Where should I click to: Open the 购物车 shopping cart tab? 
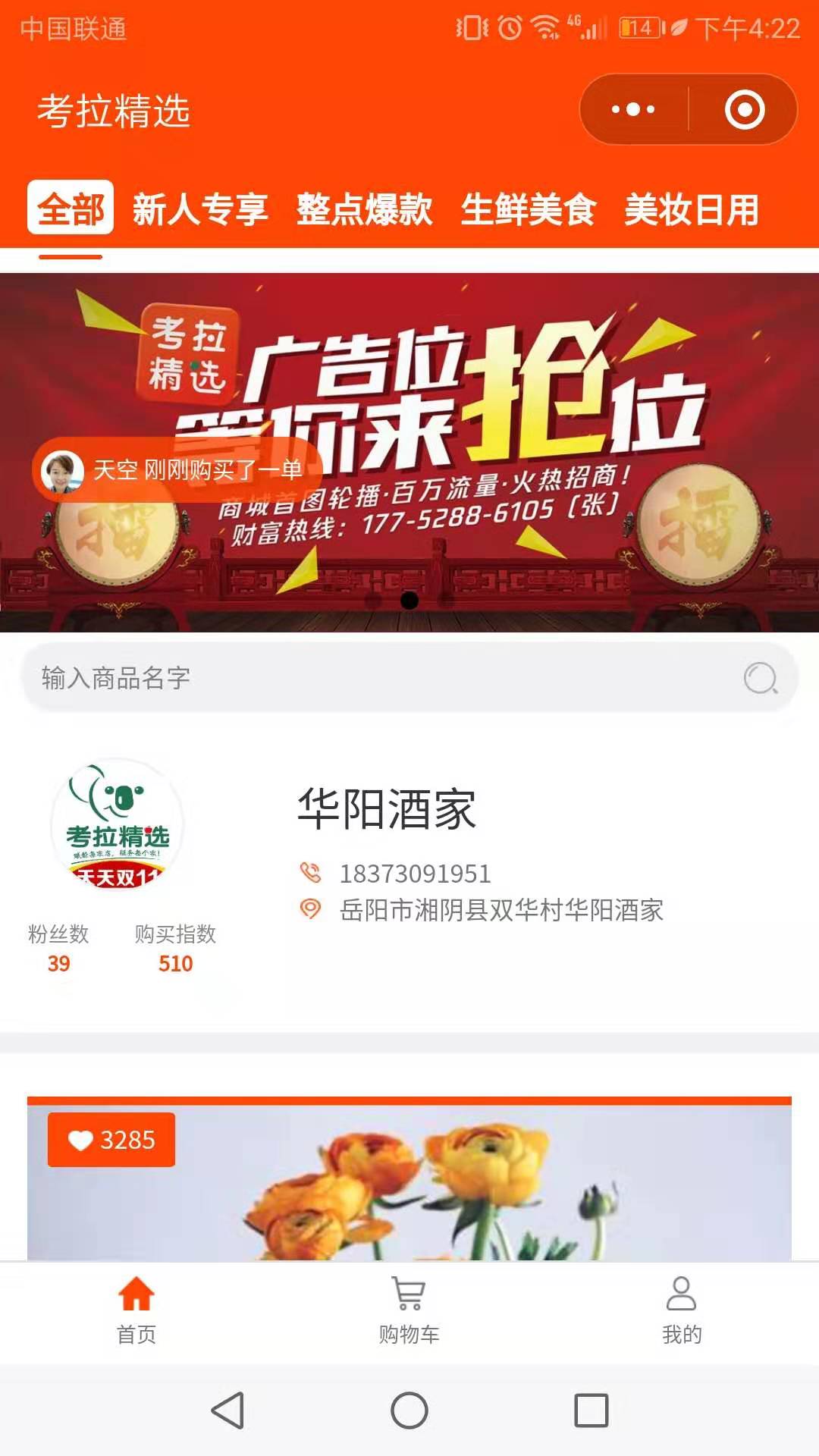409,1312
